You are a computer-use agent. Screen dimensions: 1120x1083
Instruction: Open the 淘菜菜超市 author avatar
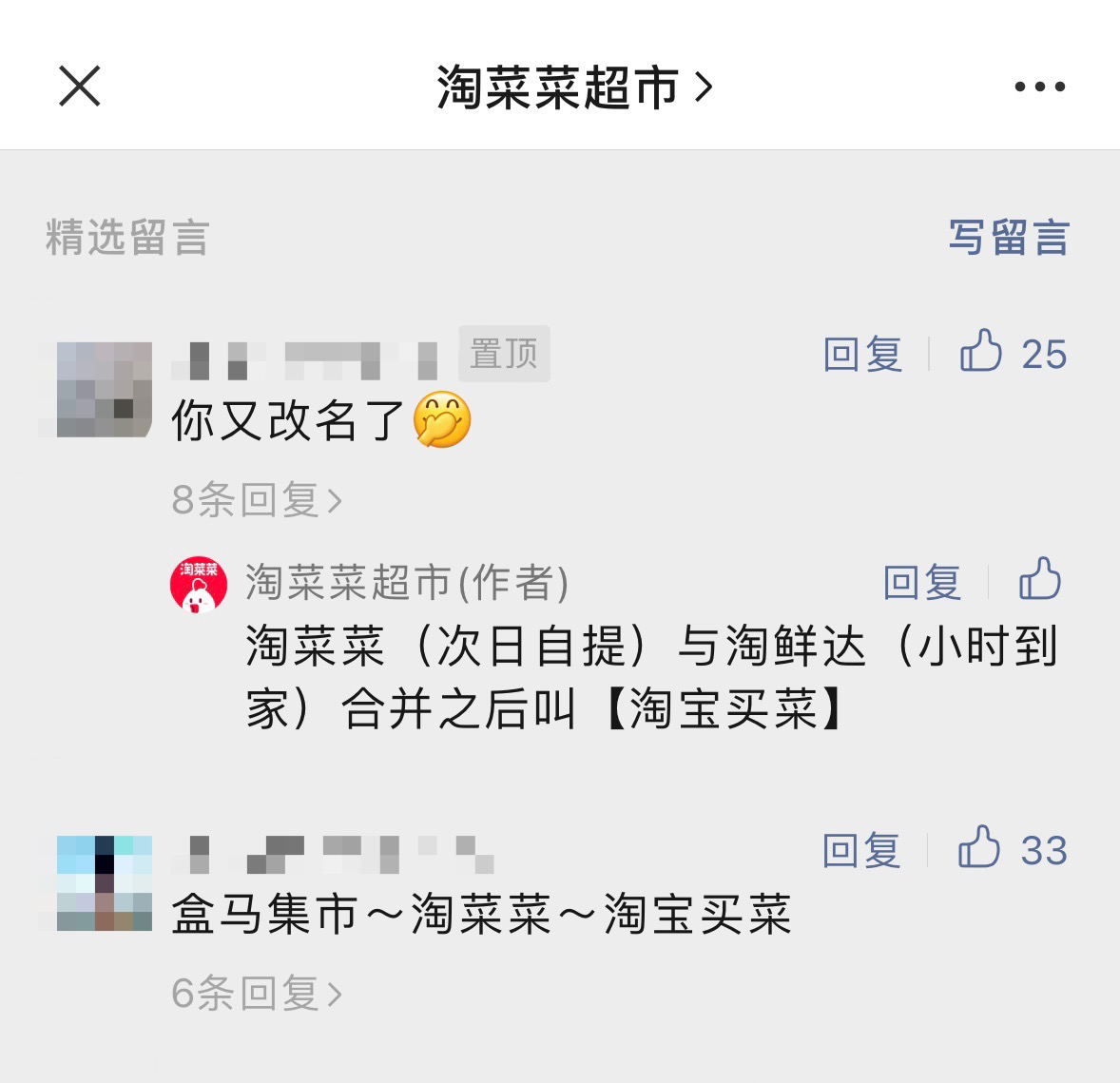click(199, 586)
